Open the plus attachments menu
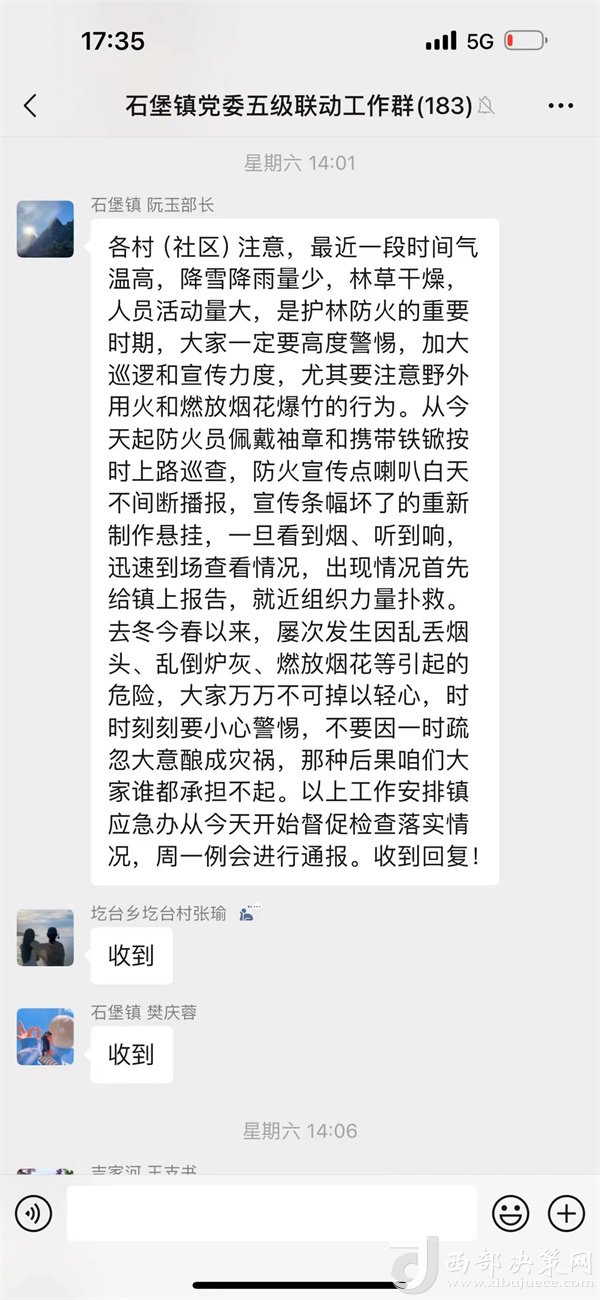The height and width of the screenshot is (1300, 600). 566,1214
